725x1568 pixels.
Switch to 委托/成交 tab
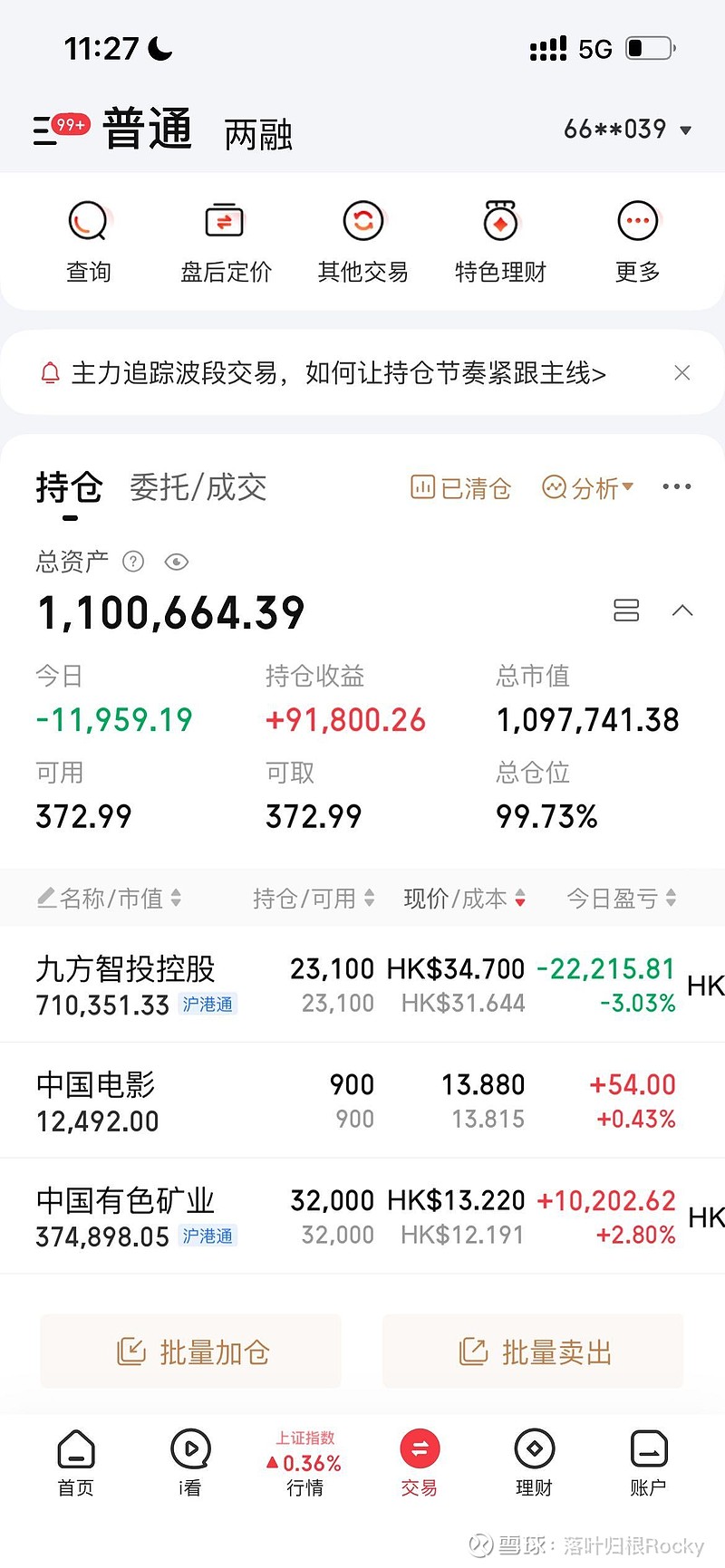pyautogui.click(x=198, y=487)
